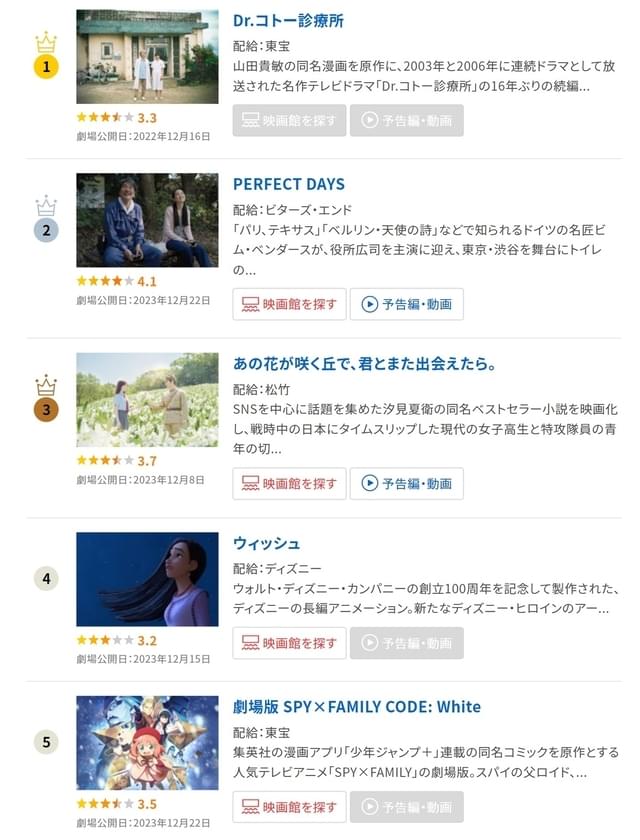Tap the Dr.コトー診療所 poster image
Screen dimensions: 640x840
pyautogui.click(x=147, y=57)
